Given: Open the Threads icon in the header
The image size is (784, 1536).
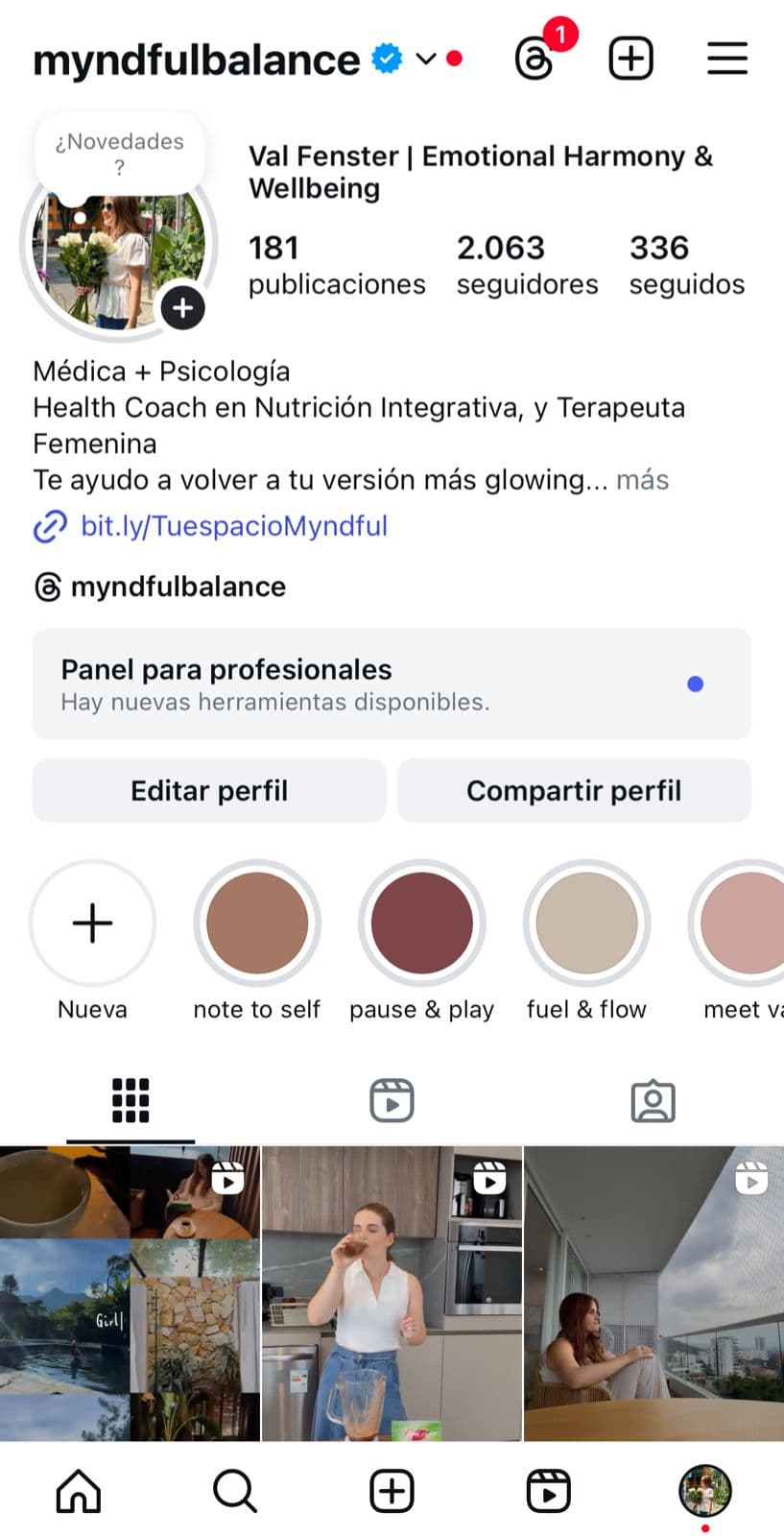Looking at the screenshot, I should point(535,60).
